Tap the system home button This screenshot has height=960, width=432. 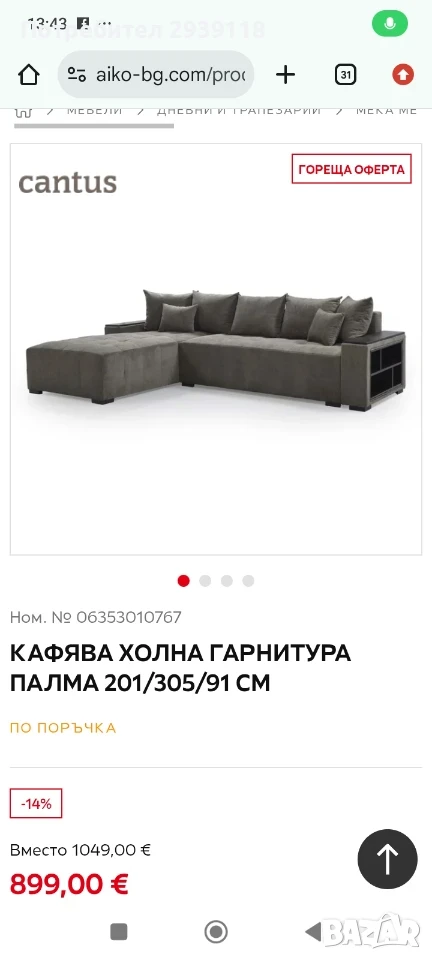click(x=216, y=932)
